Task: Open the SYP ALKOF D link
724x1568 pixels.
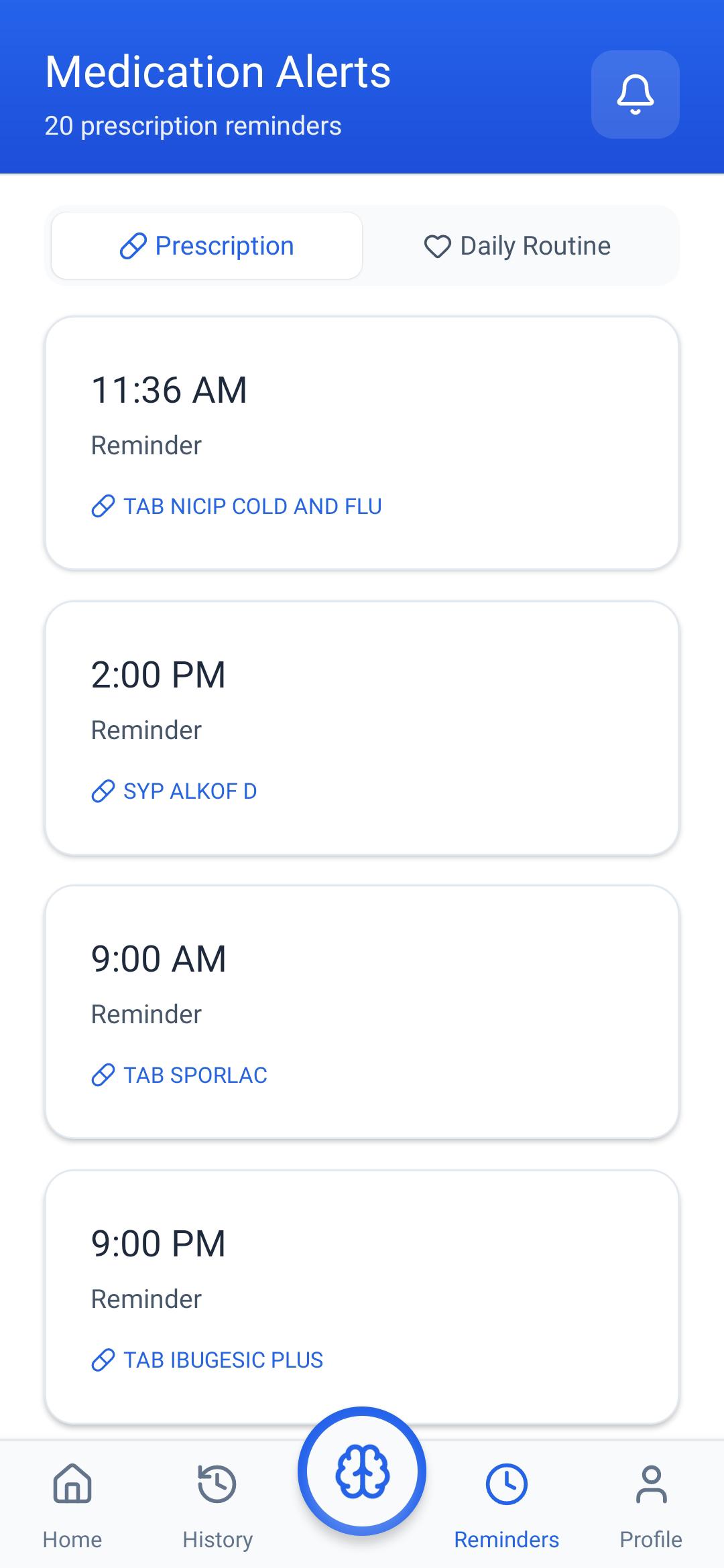Action: [190, 791]
